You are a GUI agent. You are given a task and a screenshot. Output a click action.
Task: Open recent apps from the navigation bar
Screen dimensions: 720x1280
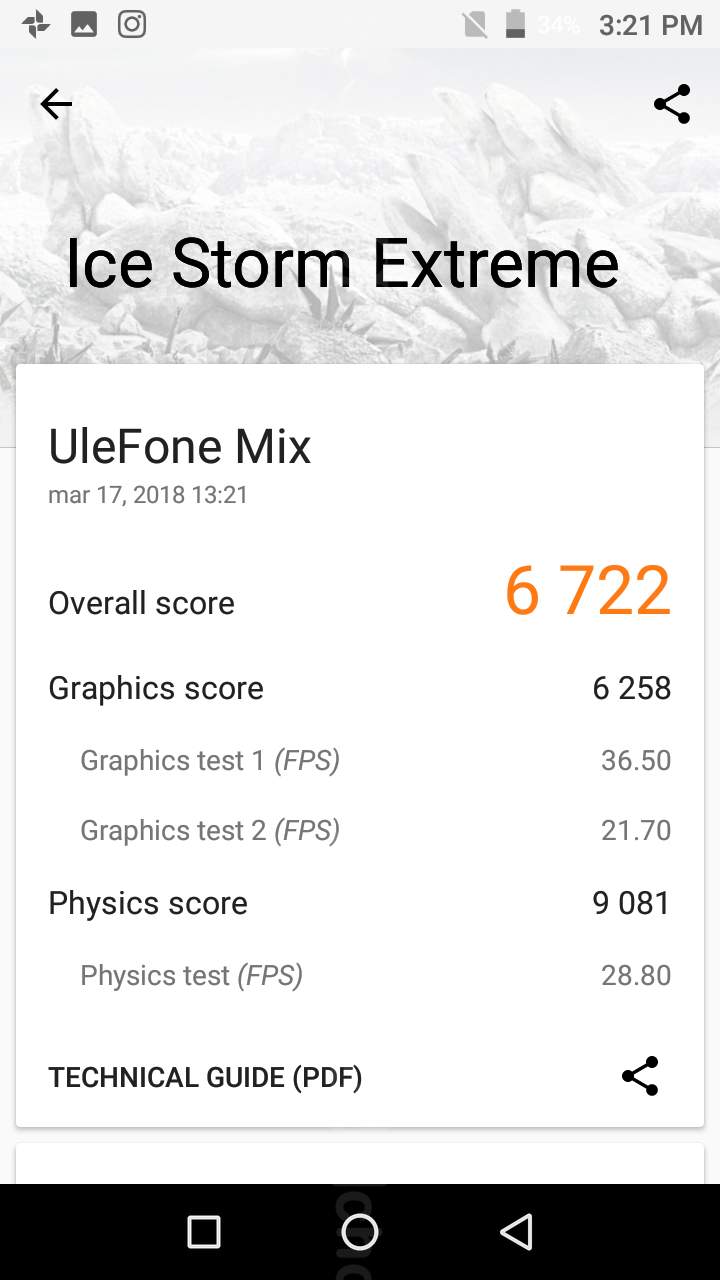point(204,1233)
